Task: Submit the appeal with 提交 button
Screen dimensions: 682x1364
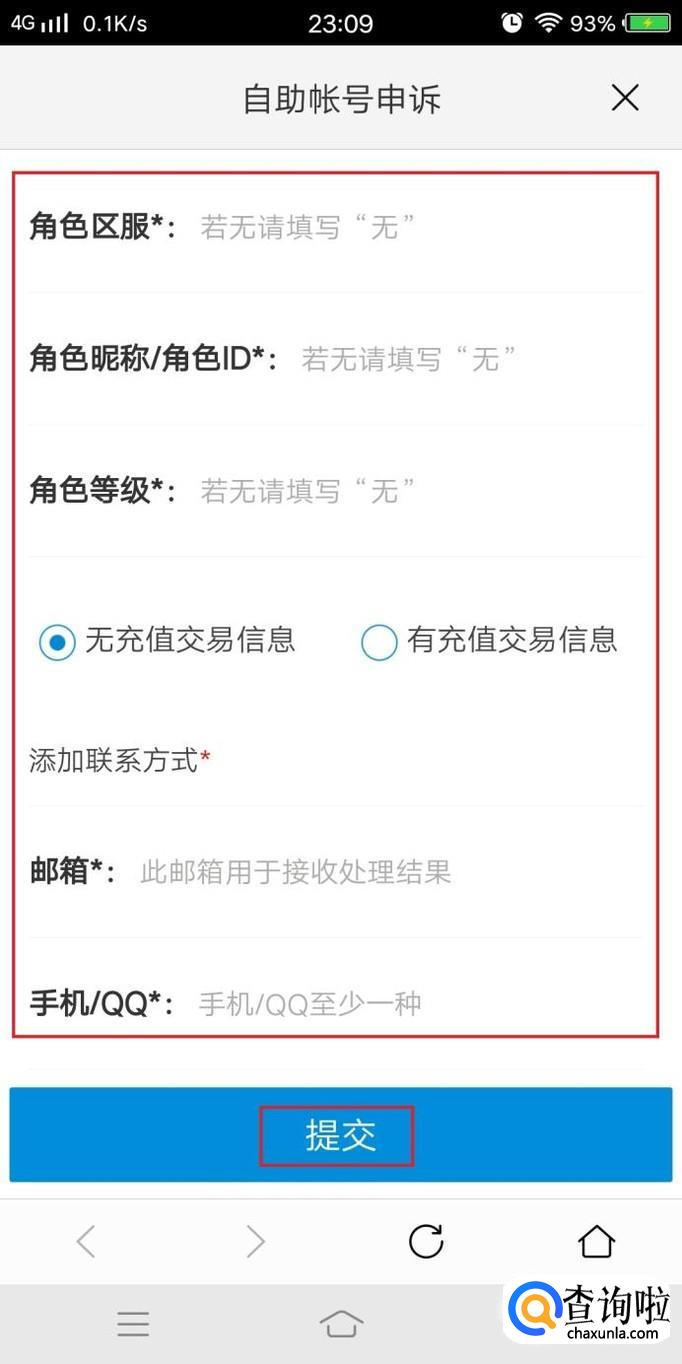Action: [x=340, y=1135]
